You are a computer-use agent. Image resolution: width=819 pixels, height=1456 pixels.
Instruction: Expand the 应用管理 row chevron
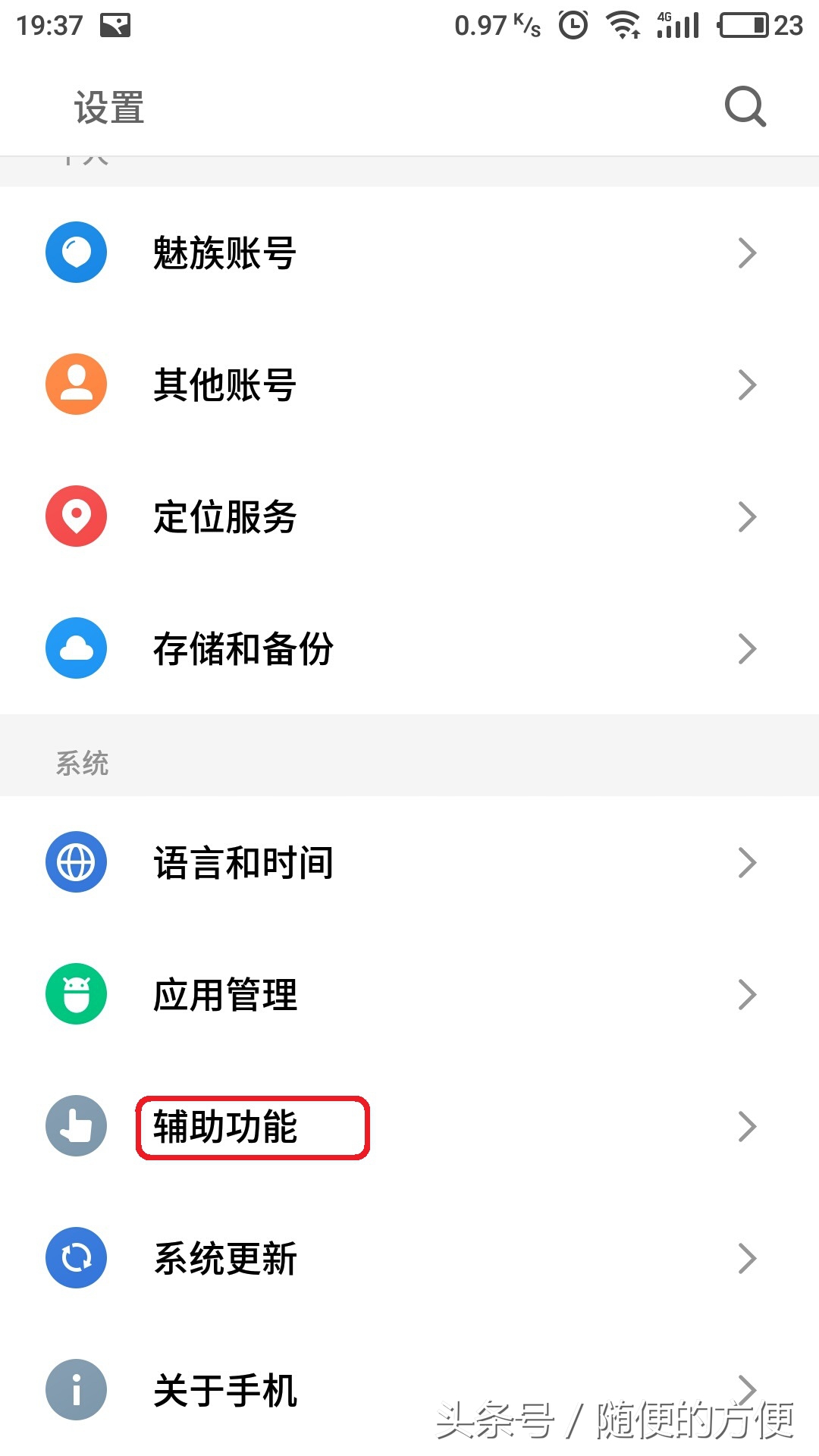pos(746,994)
